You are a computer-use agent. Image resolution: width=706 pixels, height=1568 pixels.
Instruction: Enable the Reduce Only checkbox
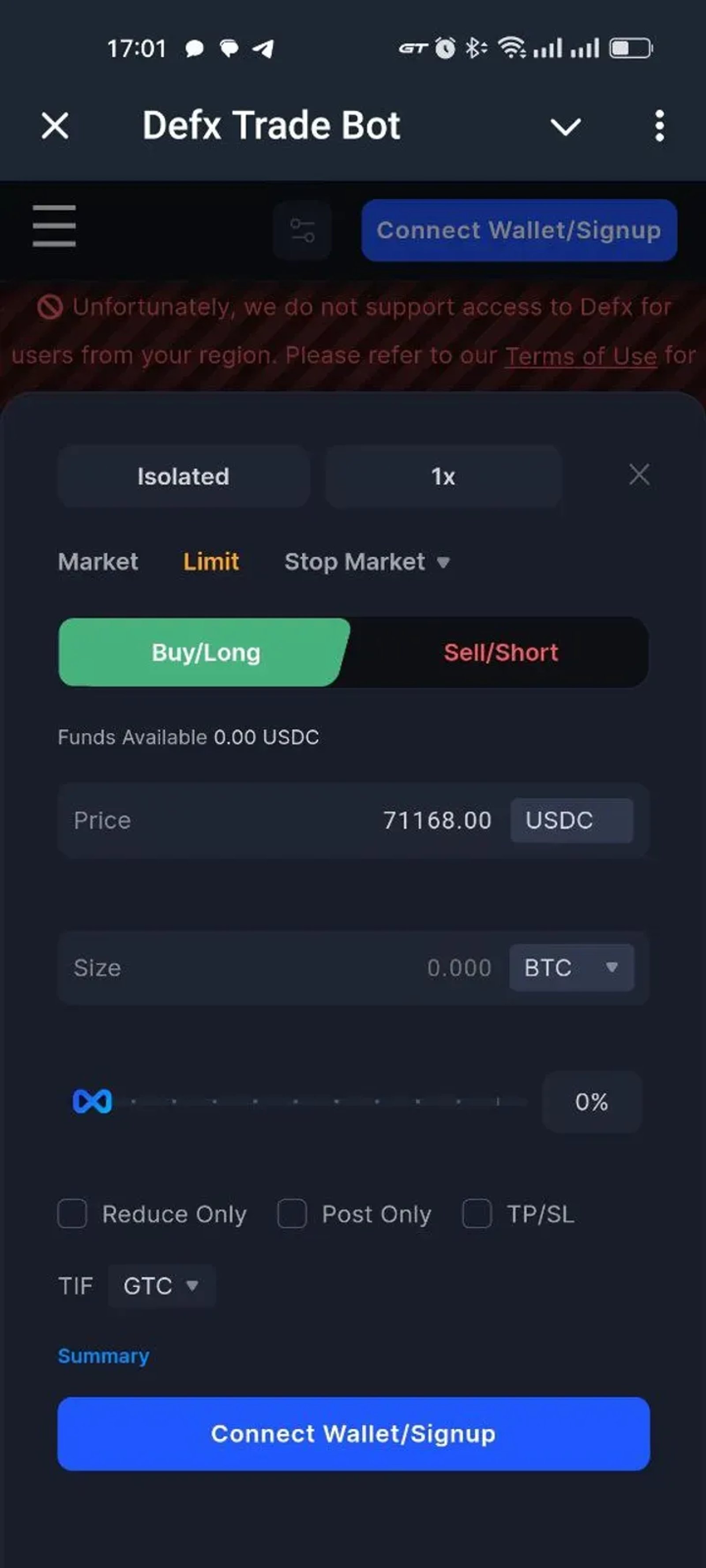pos(71,1214)
